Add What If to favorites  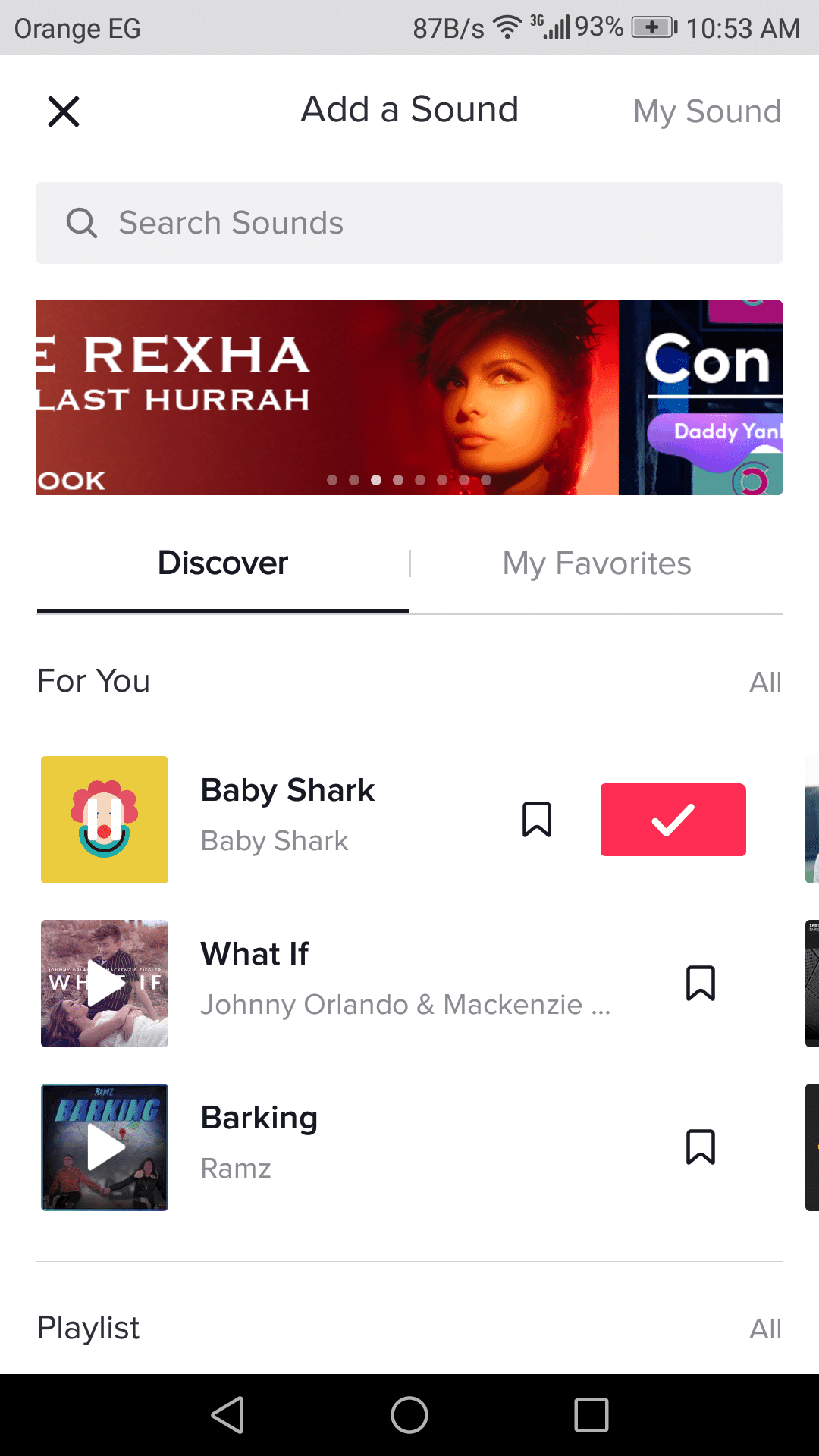(x=701, y=984)
